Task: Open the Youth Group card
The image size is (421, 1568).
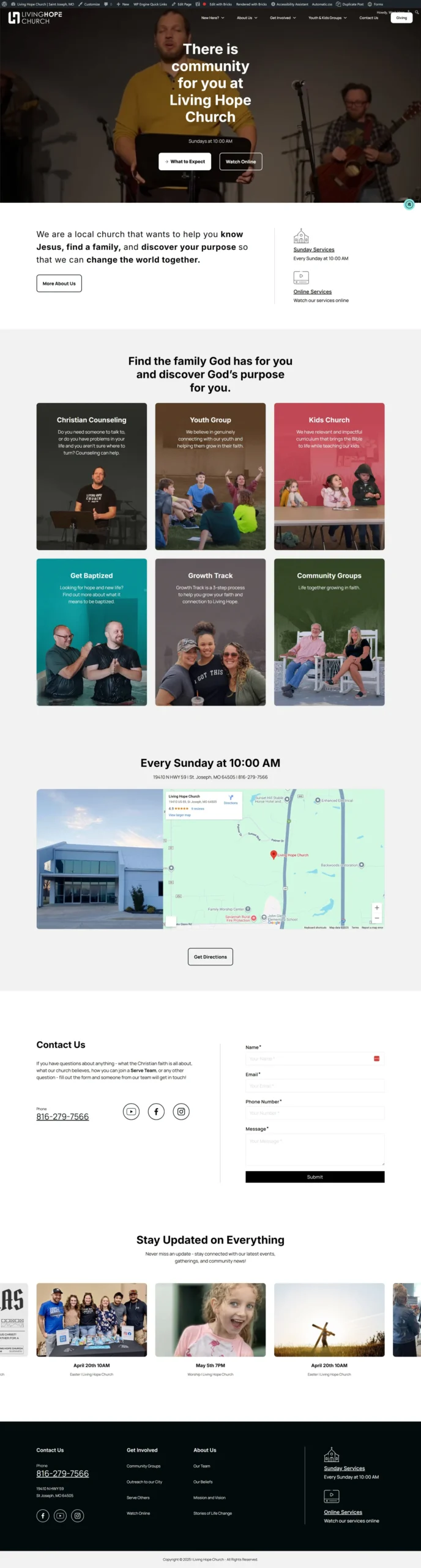Action: (x=210, y=476)
